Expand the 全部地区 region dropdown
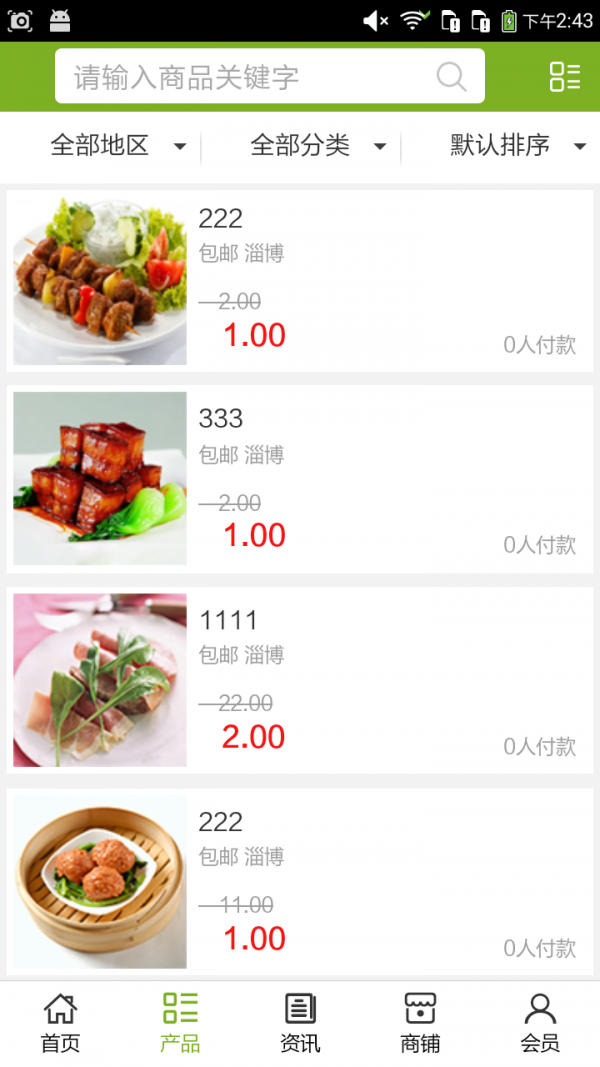This screenshot has width=600, height=1067. click(x=118, y=146)
